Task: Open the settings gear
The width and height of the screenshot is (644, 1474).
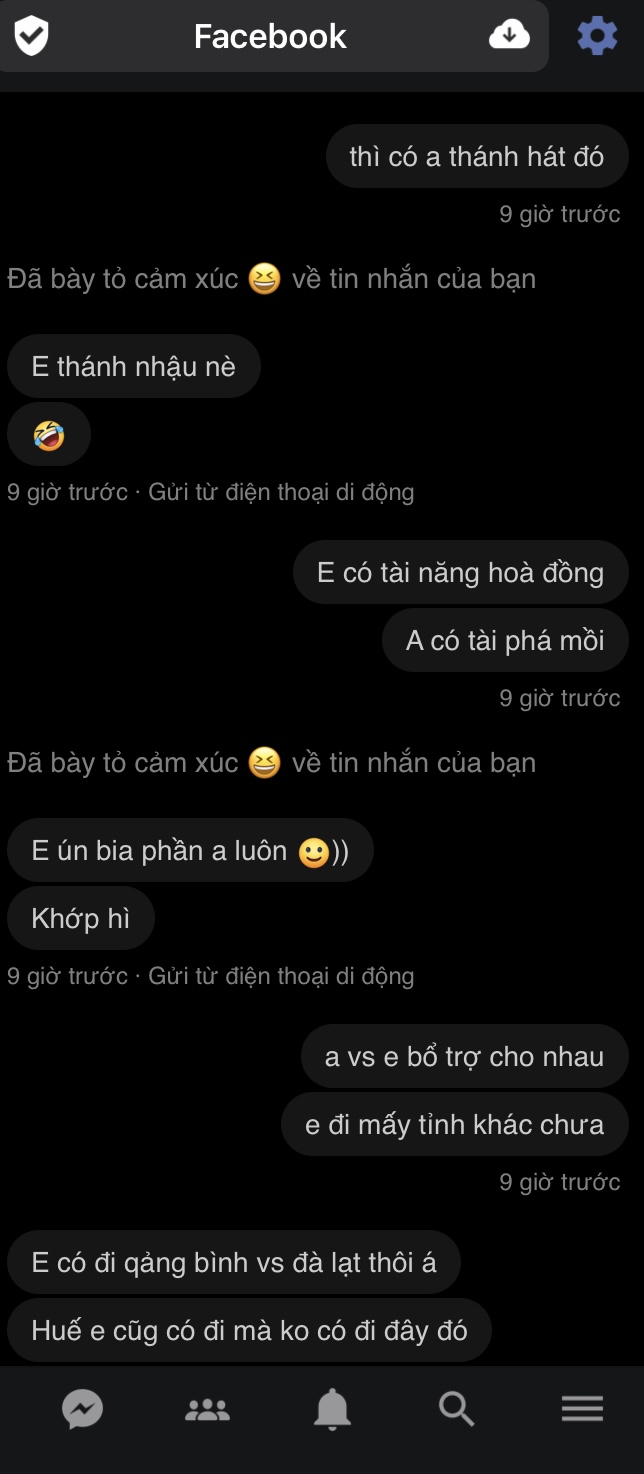Action: (x=597, y=36)
